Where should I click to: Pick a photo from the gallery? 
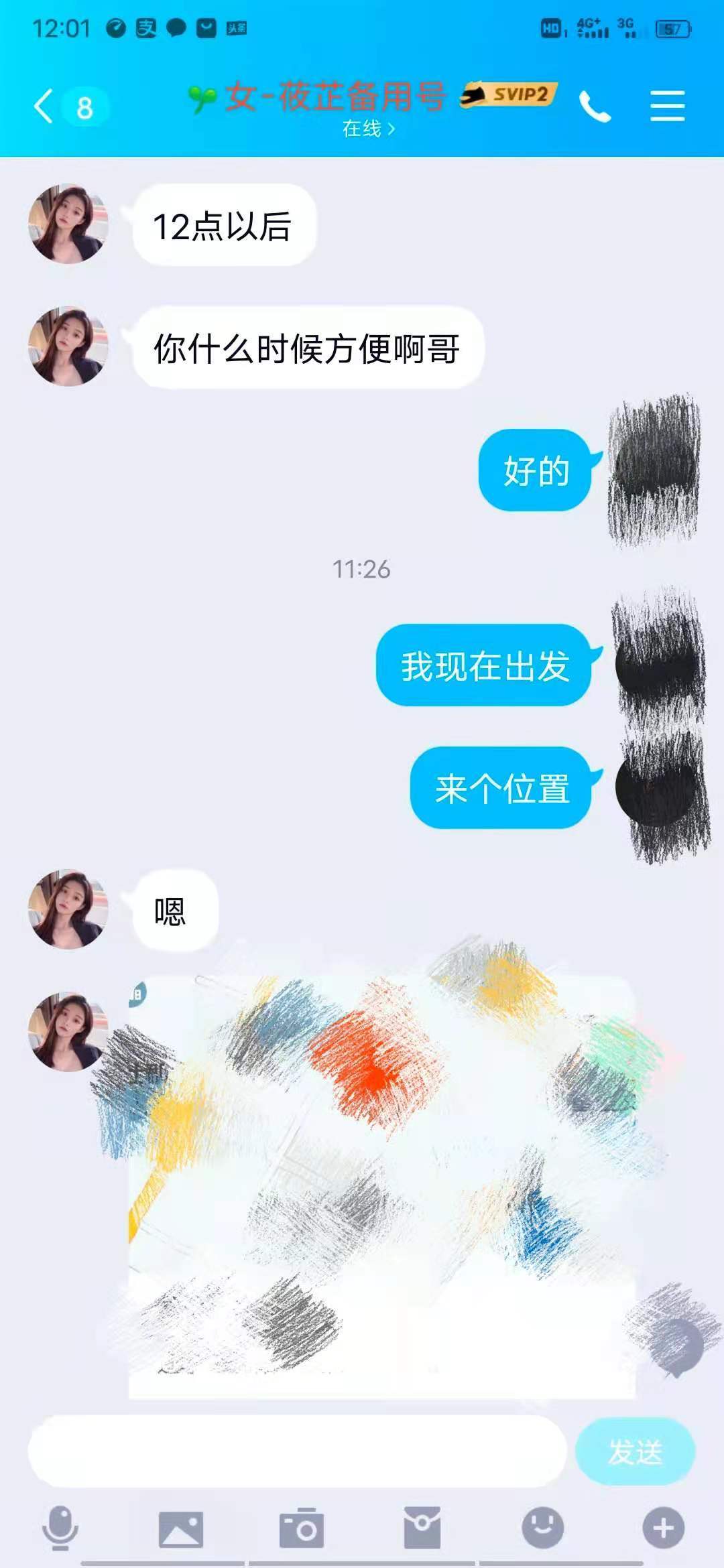pos(180,1529)
